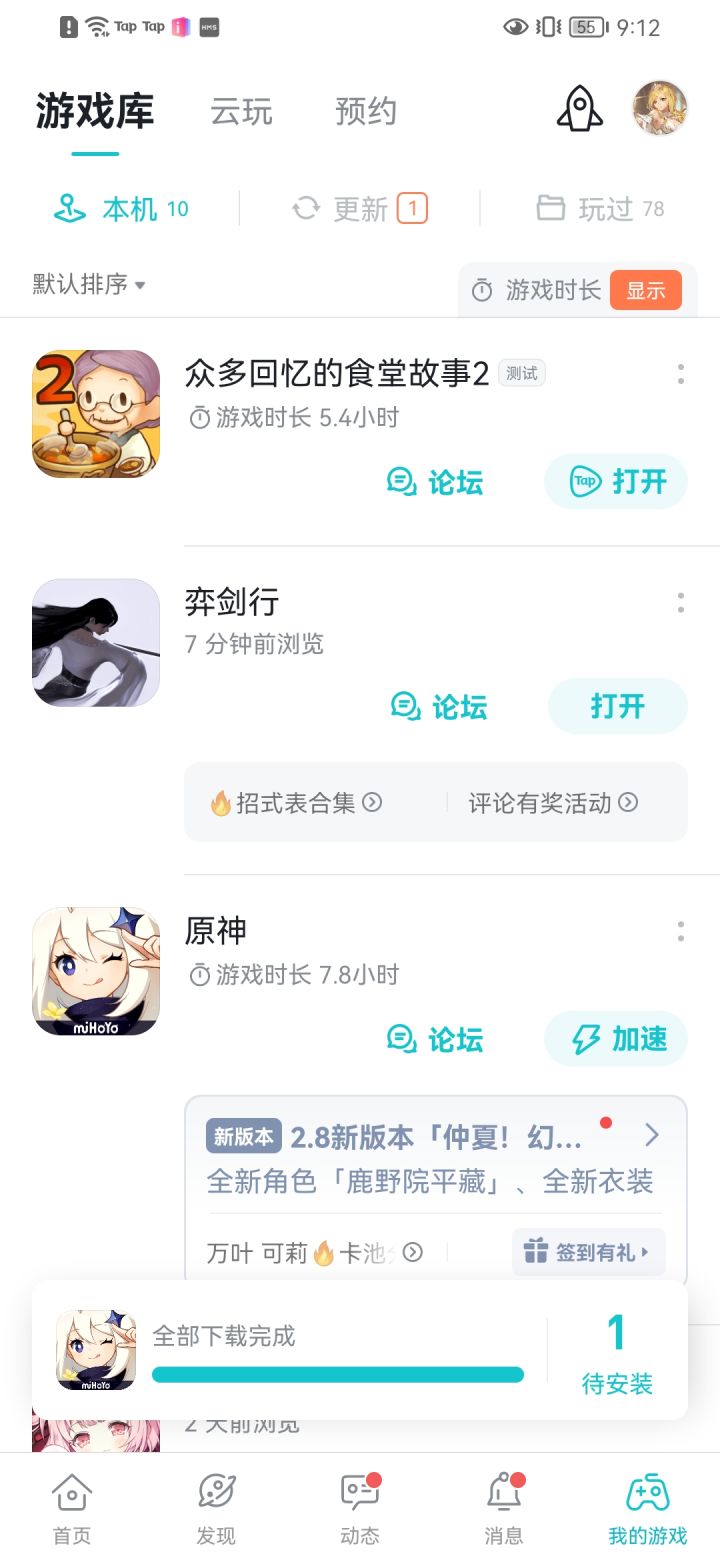Expand the 2.8 新版本 banner chevron
This screenshot has height=1560, width=720.
click(x=652, y=1135)
